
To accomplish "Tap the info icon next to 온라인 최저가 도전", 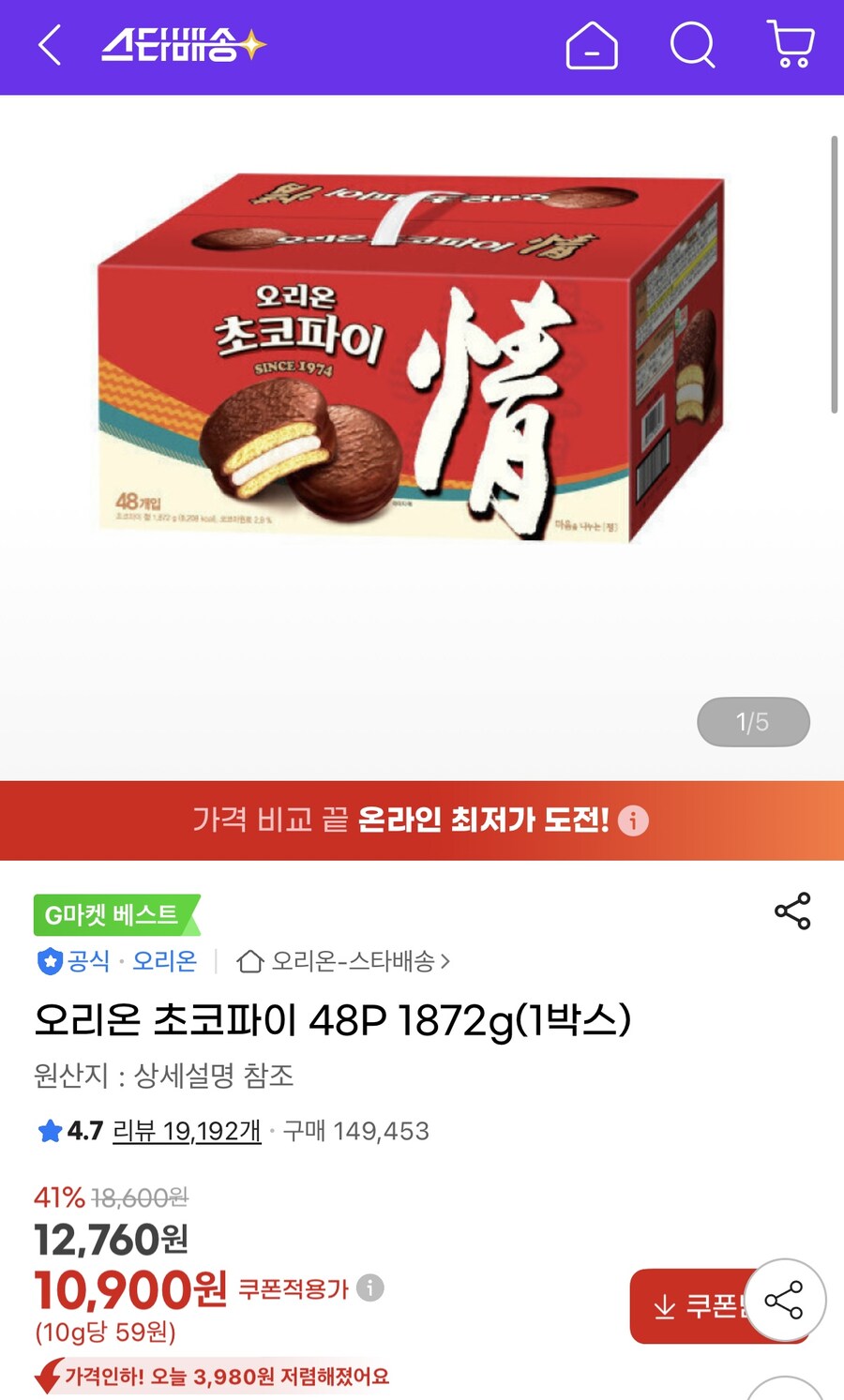I will (x=634, y=822).
